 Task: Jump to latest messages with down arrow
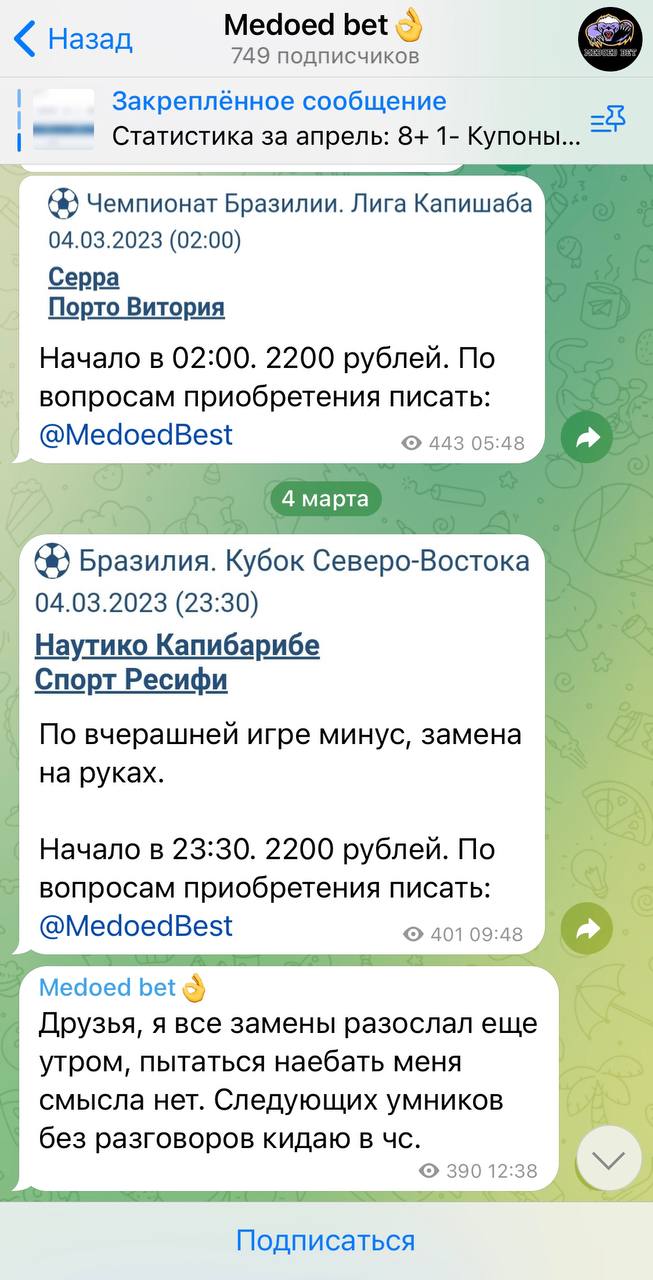[x=609, y=1158]
